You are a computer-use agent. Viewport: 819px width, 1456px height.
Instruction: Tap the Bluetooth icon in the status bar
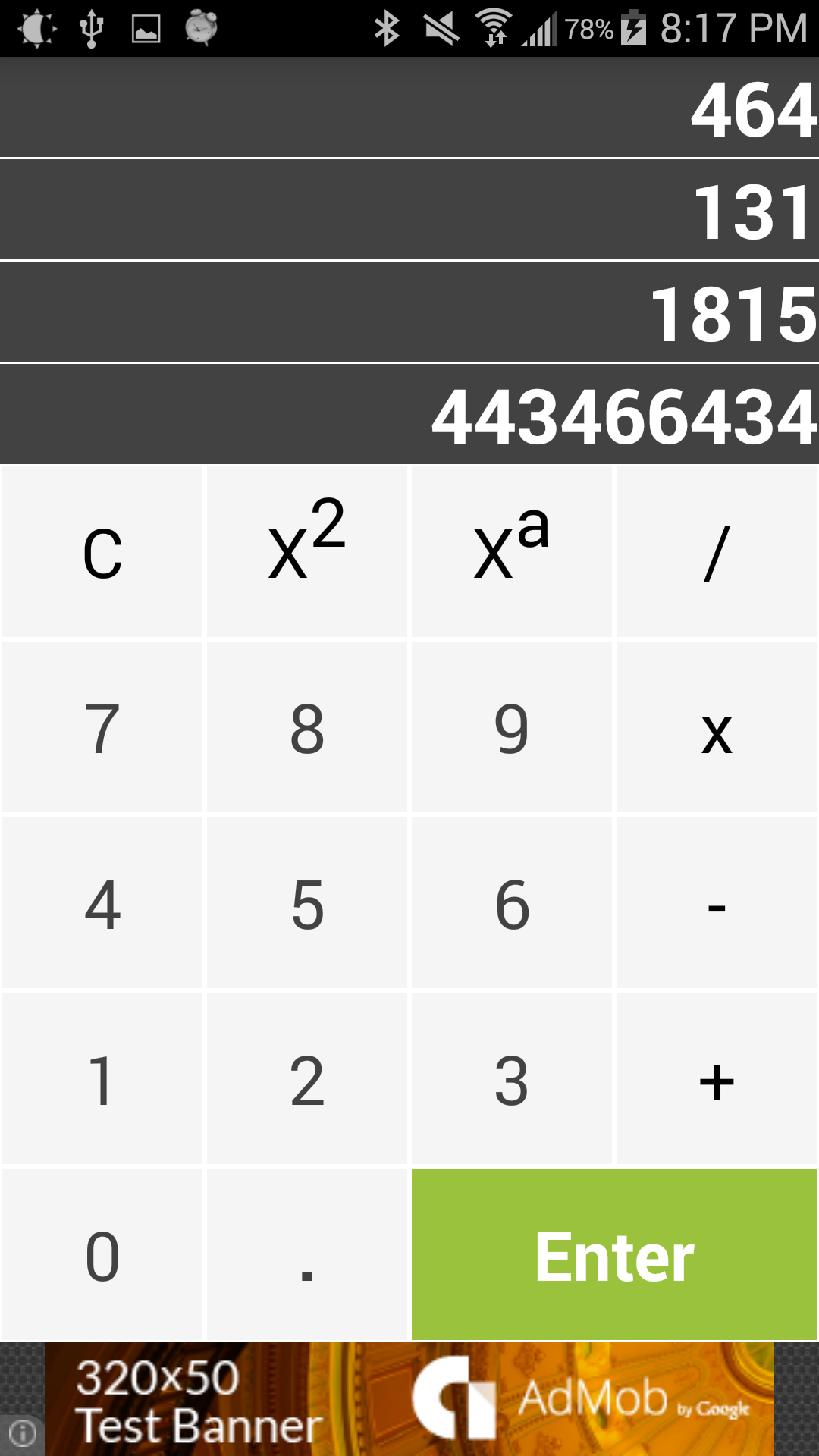point(387,27)
